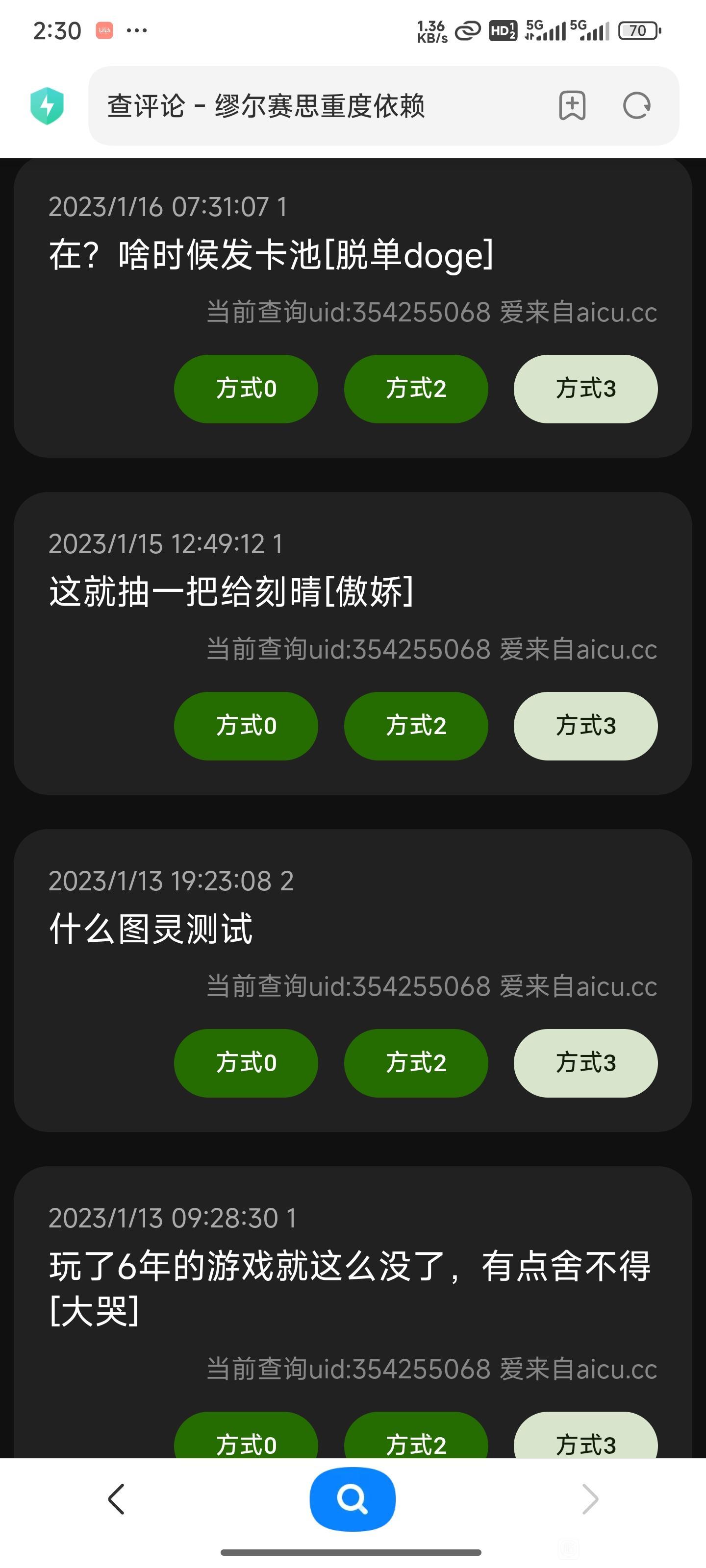Choose 方式0 for the 这就抽一把给刻晴 comment
The height and width of the screenshot is (1568, 706).
pos(246,726)
